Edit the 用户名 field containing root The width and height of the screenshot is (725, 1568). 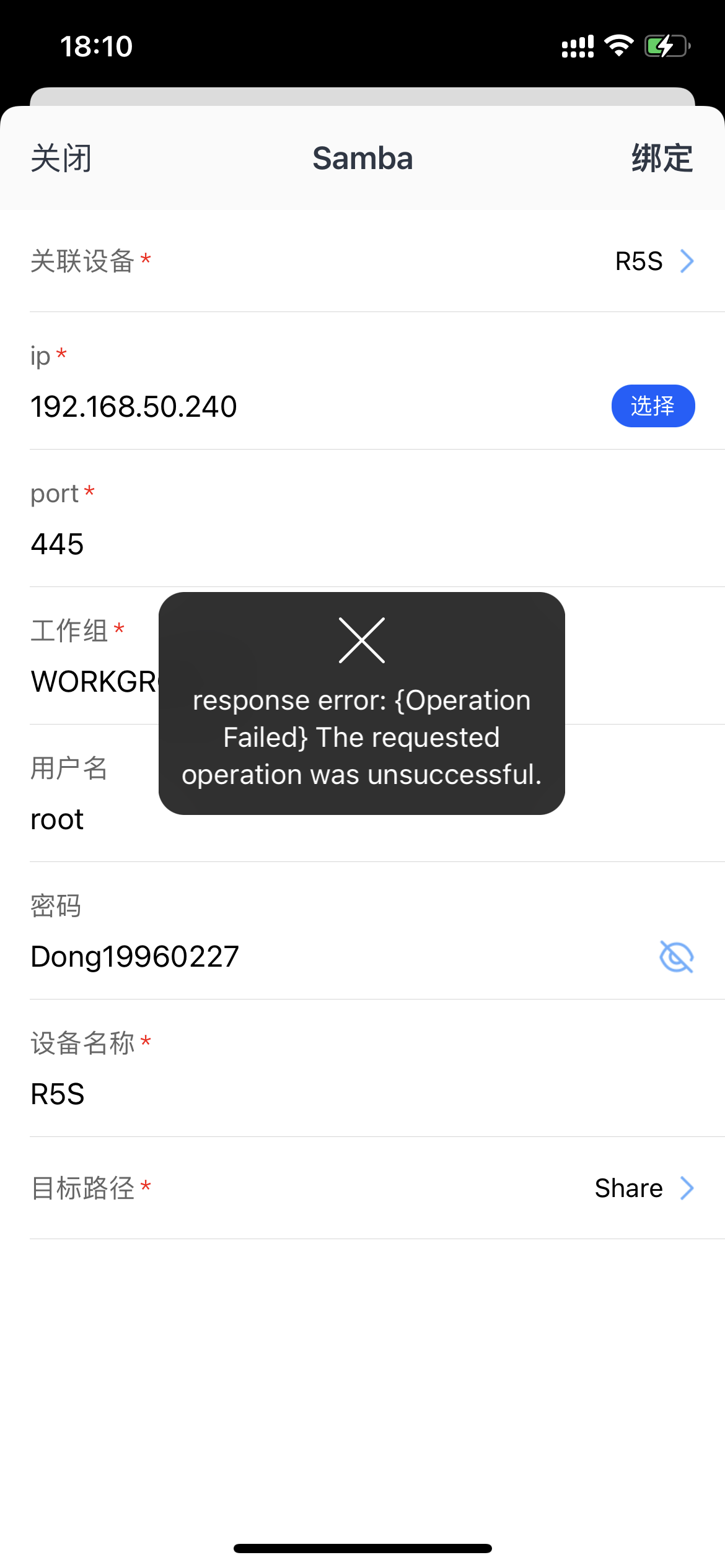362,819
